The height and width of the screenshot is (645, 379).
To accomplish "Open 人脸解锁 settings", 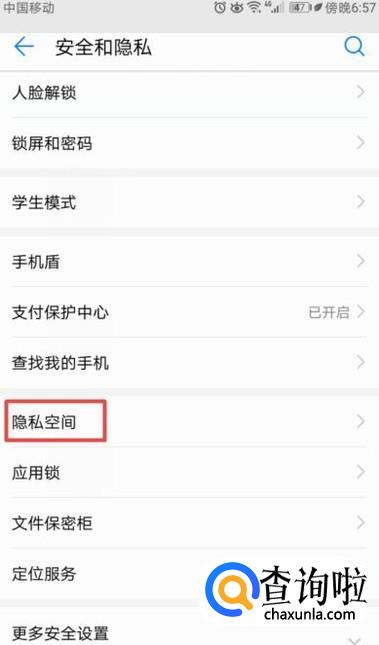I will 189,93.
